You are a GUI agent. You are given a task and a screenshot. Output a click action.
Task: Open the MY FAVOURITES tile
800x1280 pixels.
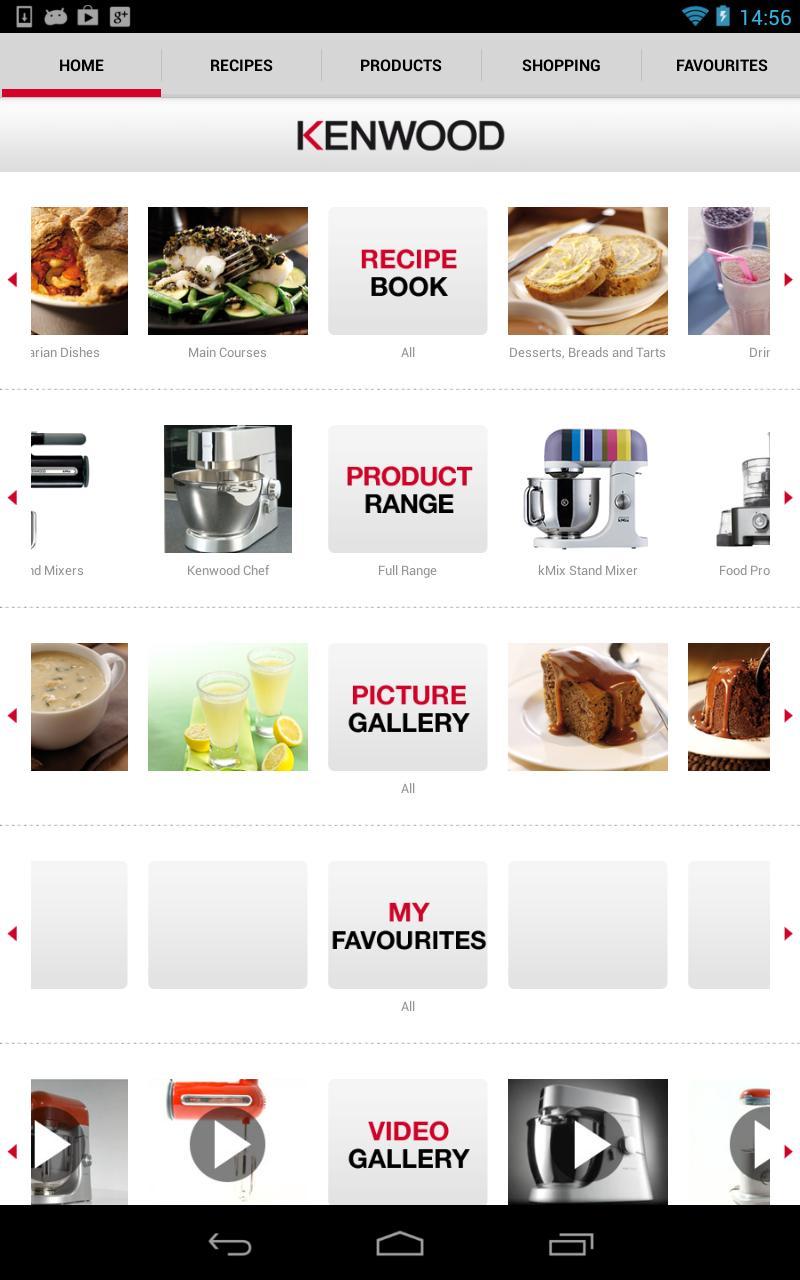click(x=408, y=924)
